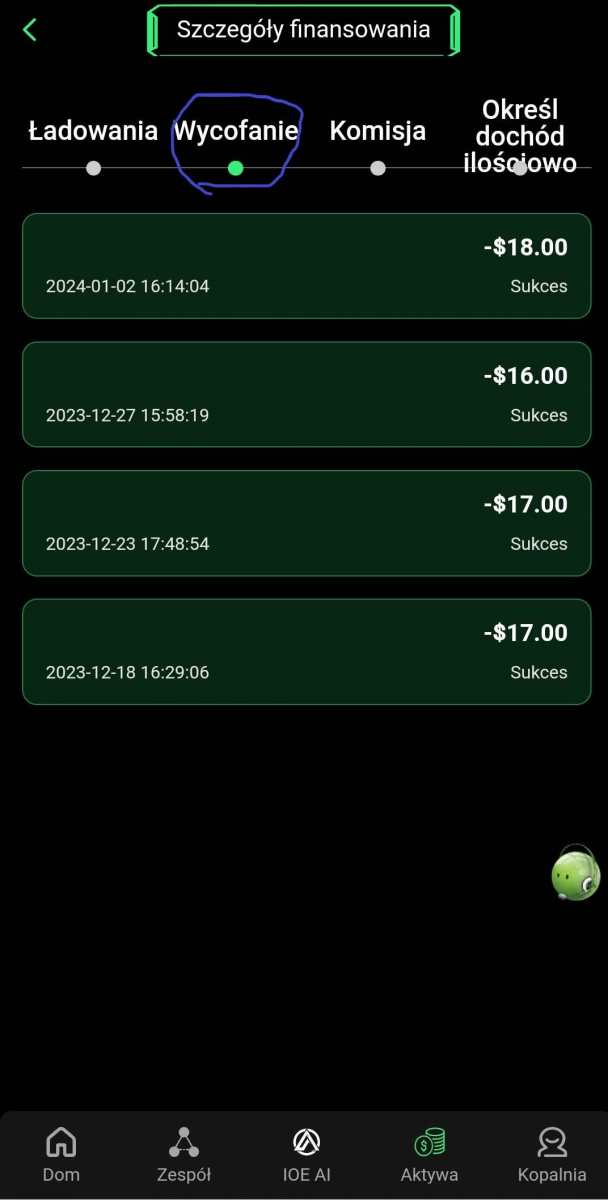Open the Komisja tab

[377, 132]
